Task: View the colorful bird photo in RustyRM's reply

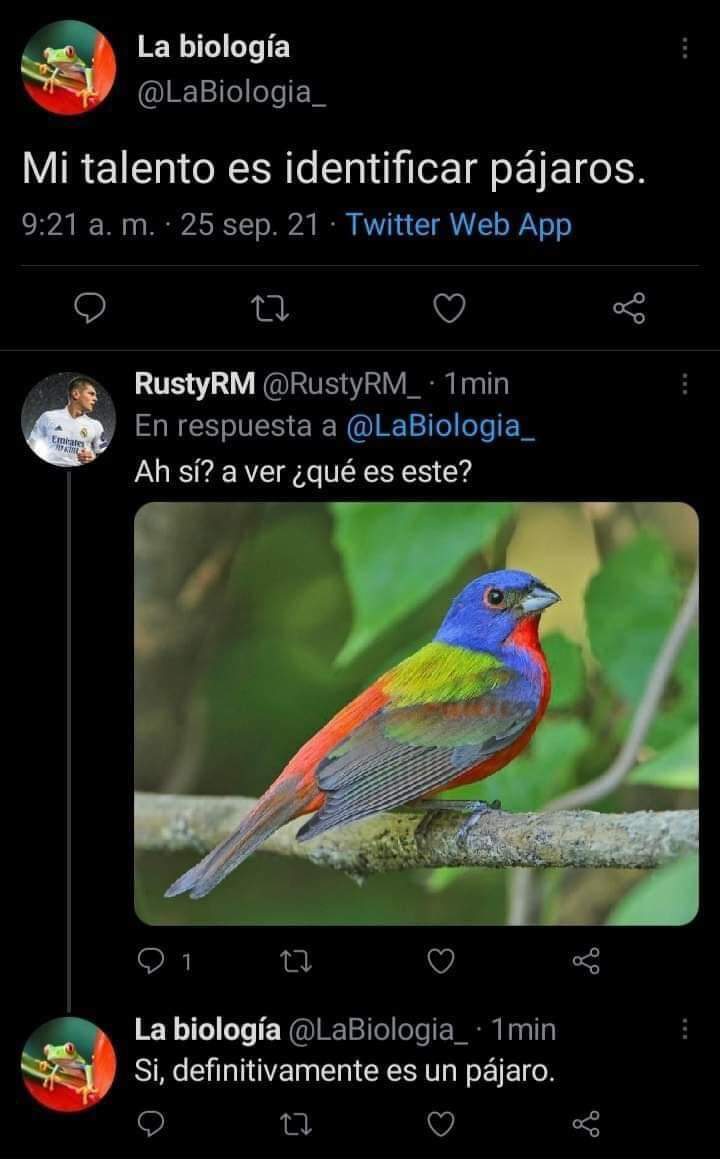Action: [416, 713]
